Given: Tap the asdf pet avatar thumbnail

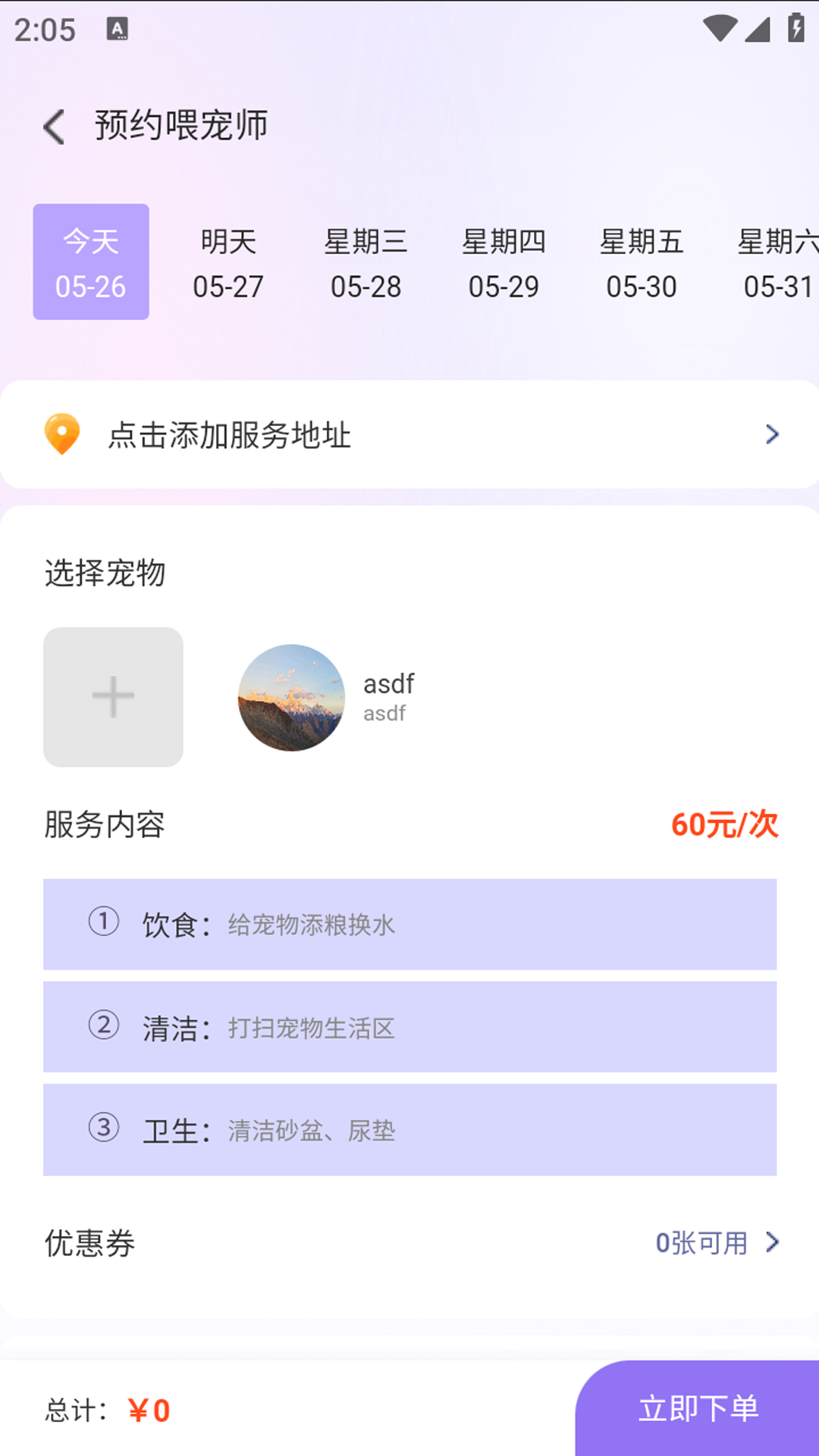Looking at the screenshot, I should tap(292, 696).
